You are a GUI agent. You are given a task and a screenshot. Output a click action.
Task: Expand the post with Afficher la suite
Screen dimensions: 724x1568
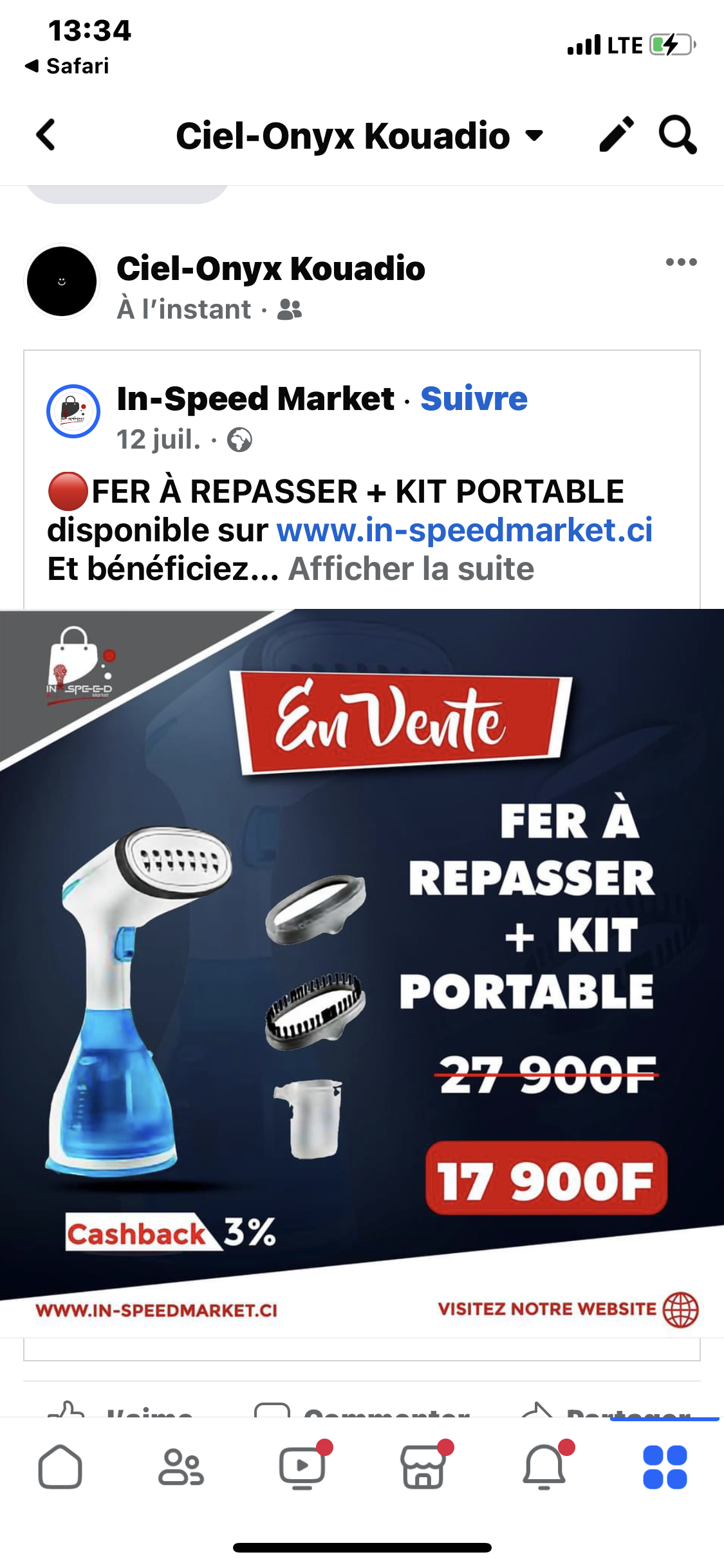pos(411,569)
